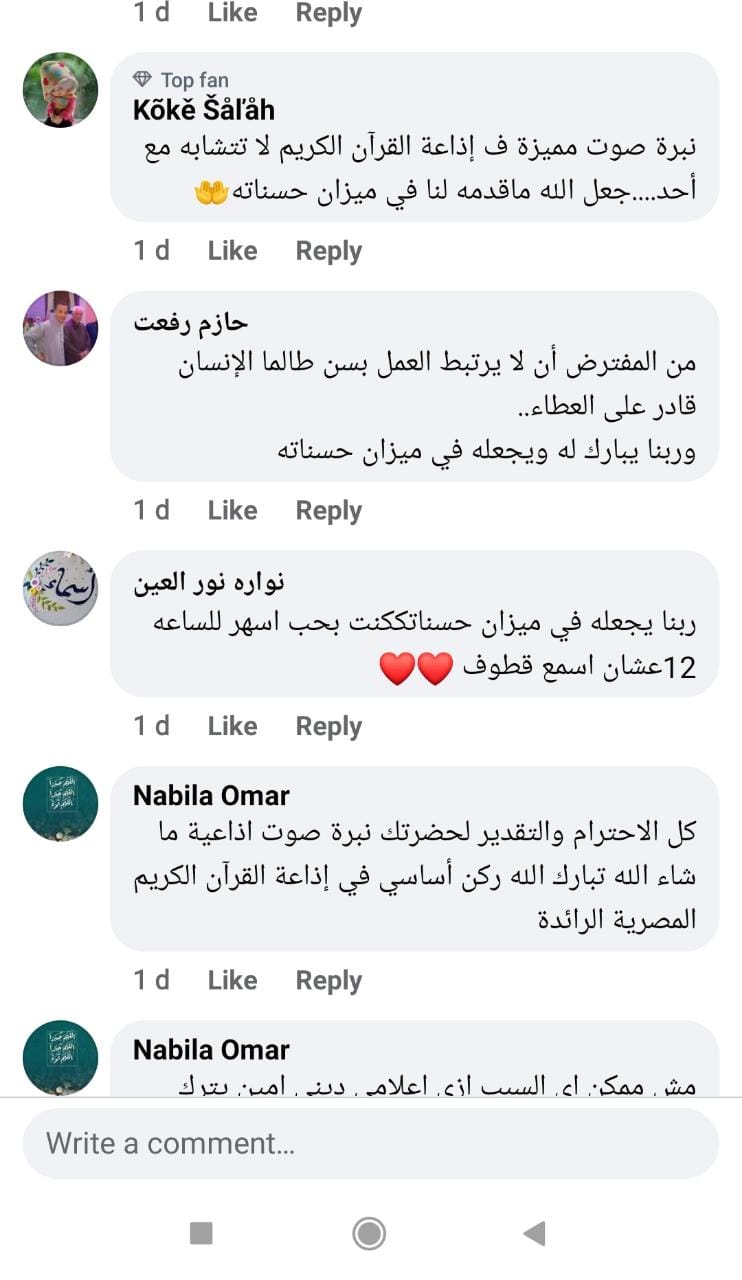742x1280 pixels.
Task: View نواره نور العين's profile avatar
Action: [61, 588]
